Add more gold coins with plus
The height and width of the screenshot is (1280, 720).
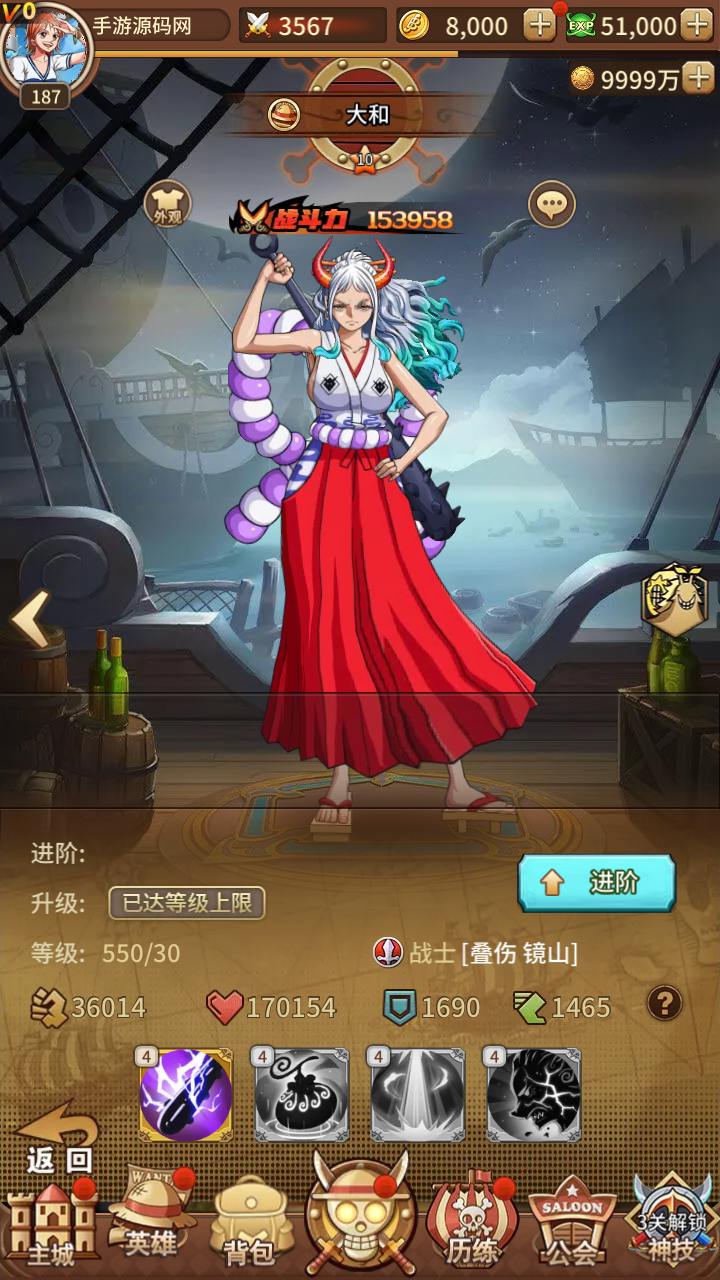click(x=540, y=25)
